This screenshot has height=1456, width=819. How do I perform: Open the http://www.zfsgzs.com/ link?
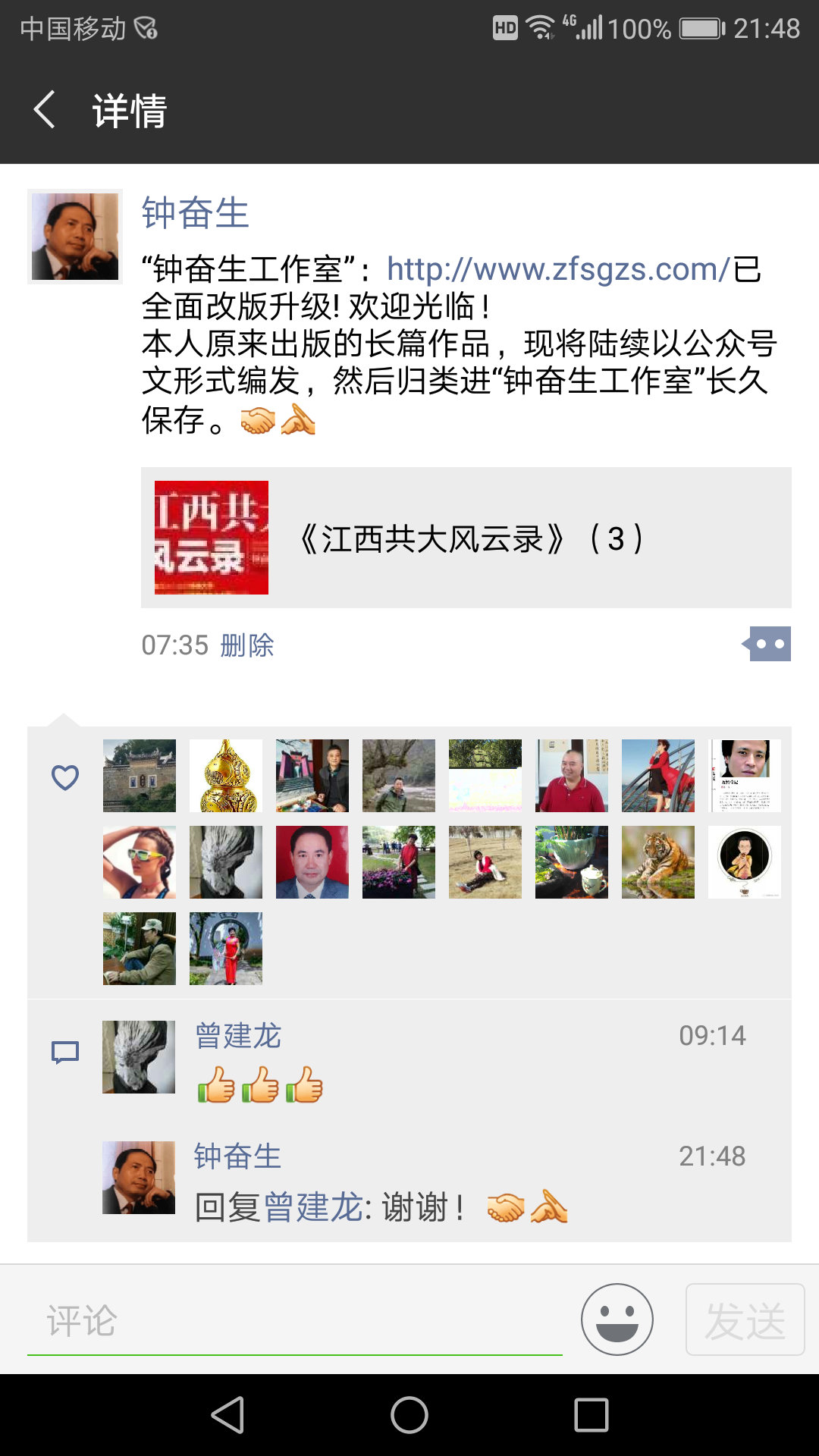[558, 269]
